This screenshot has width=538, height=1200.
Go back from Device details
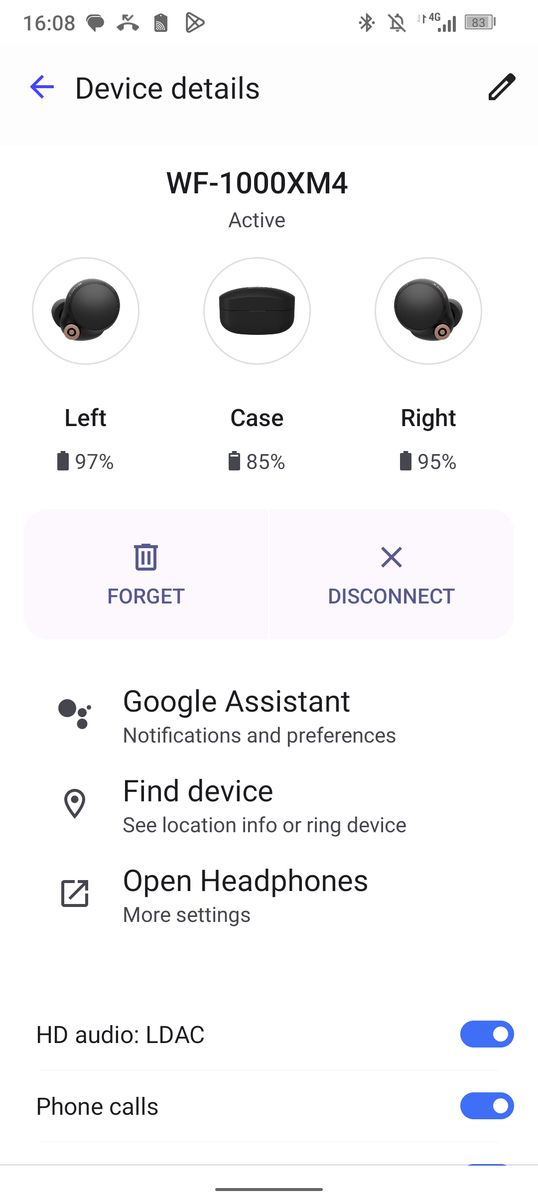tap(42, 88)
